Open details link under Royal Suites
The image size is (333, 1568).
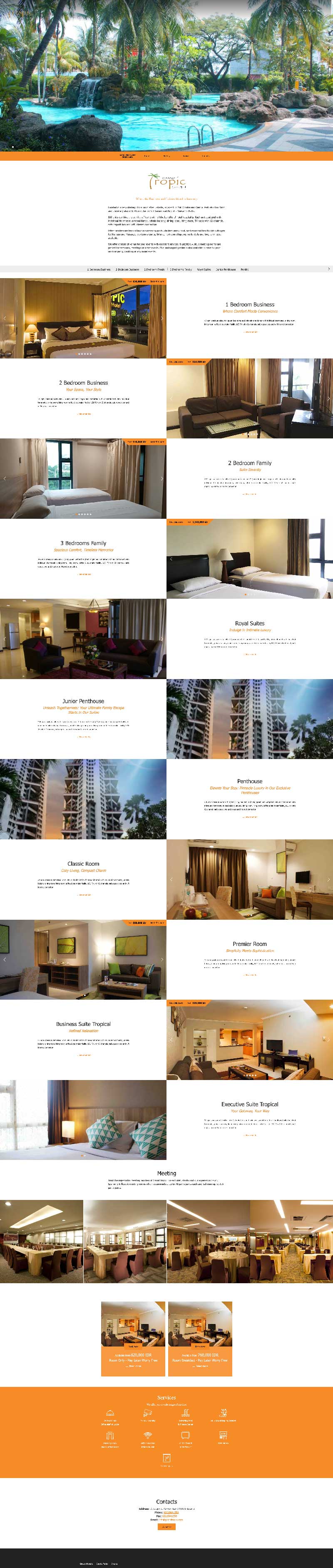pos(250,655)
